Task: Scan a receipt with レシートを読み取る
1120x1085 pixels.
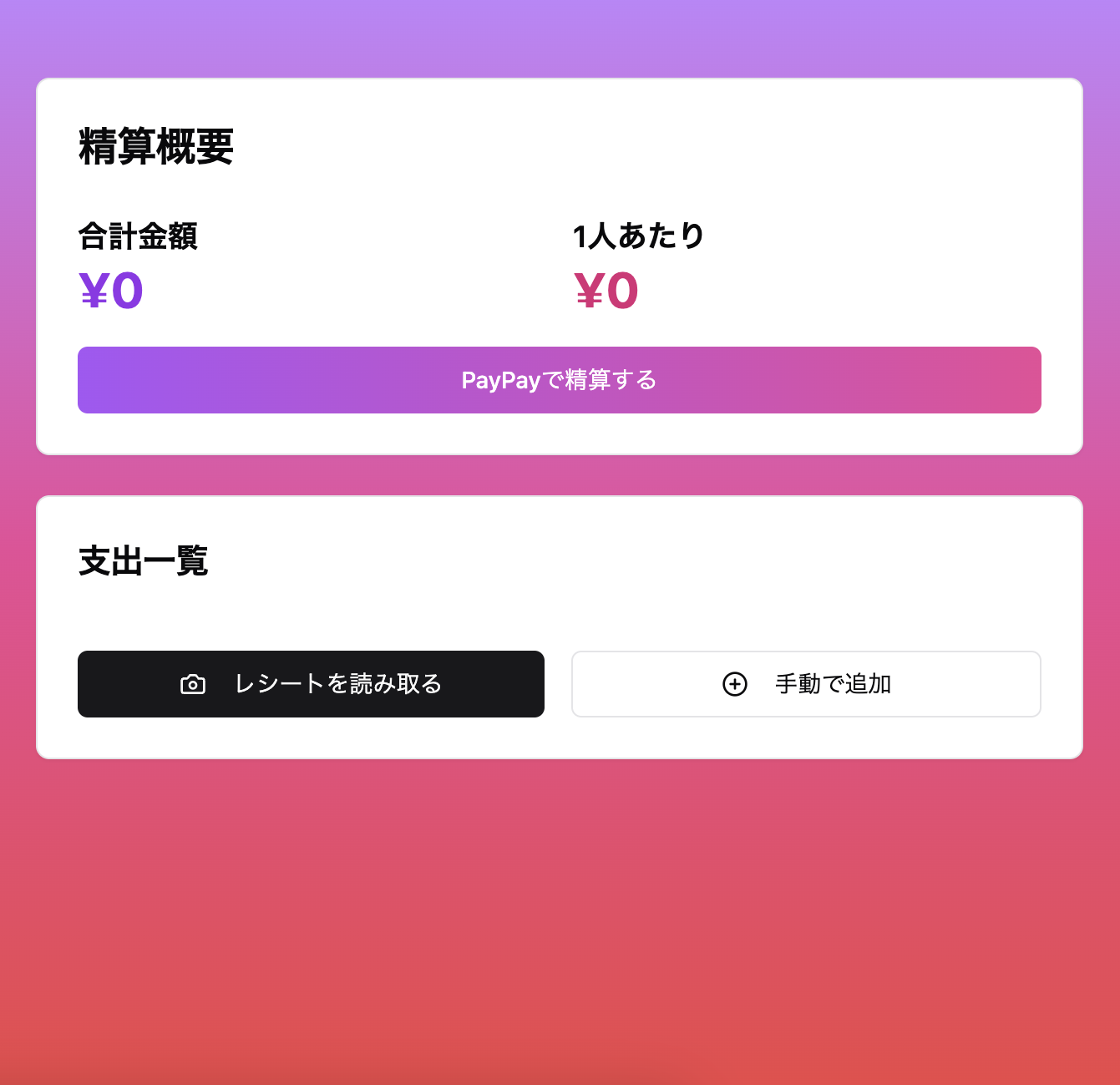Action: [x=311, y=684]
